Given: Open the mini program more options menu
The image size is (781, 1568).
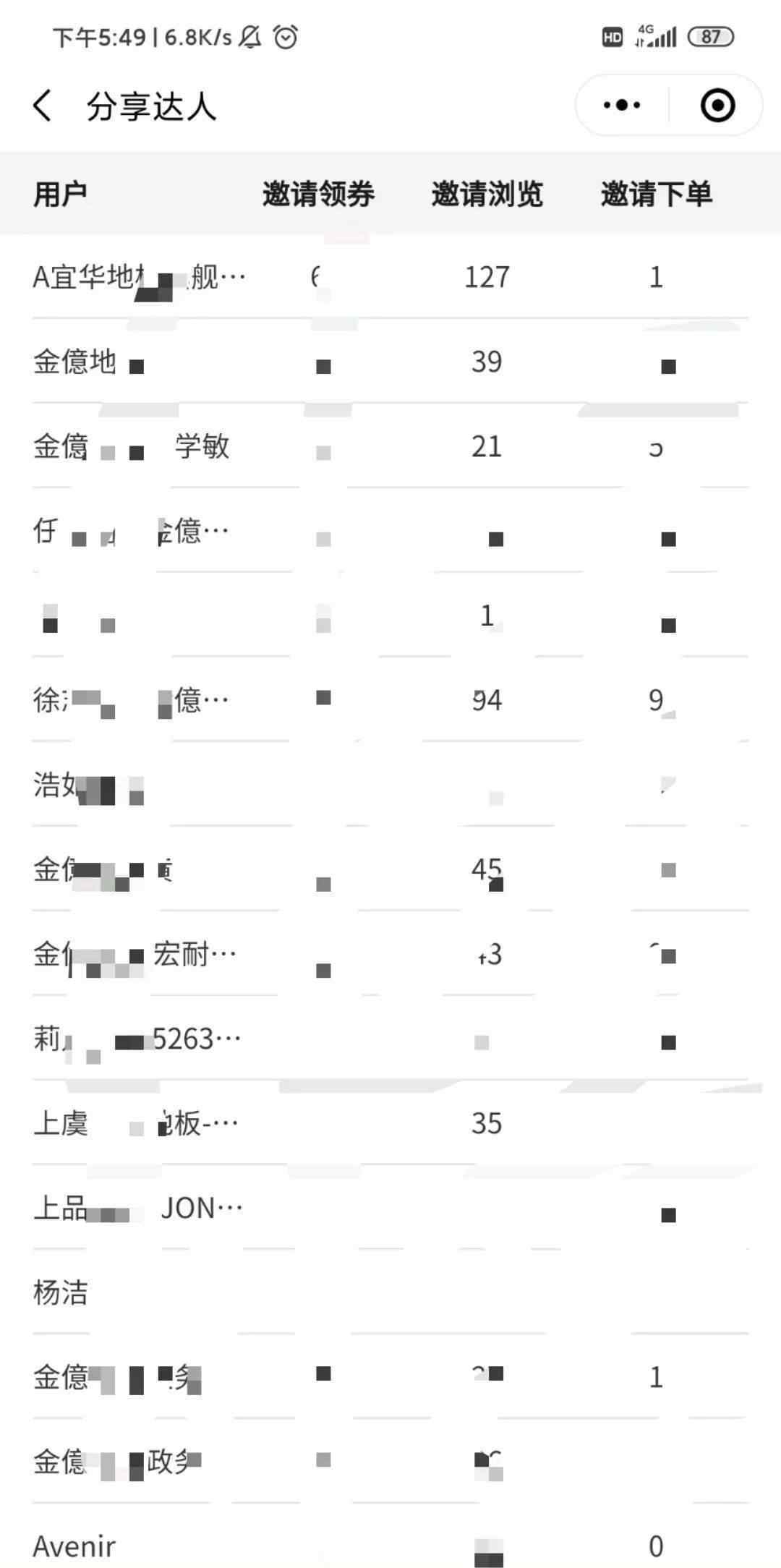Looking at the screenshot, I should pyautogui.click(x=622, y=106).
